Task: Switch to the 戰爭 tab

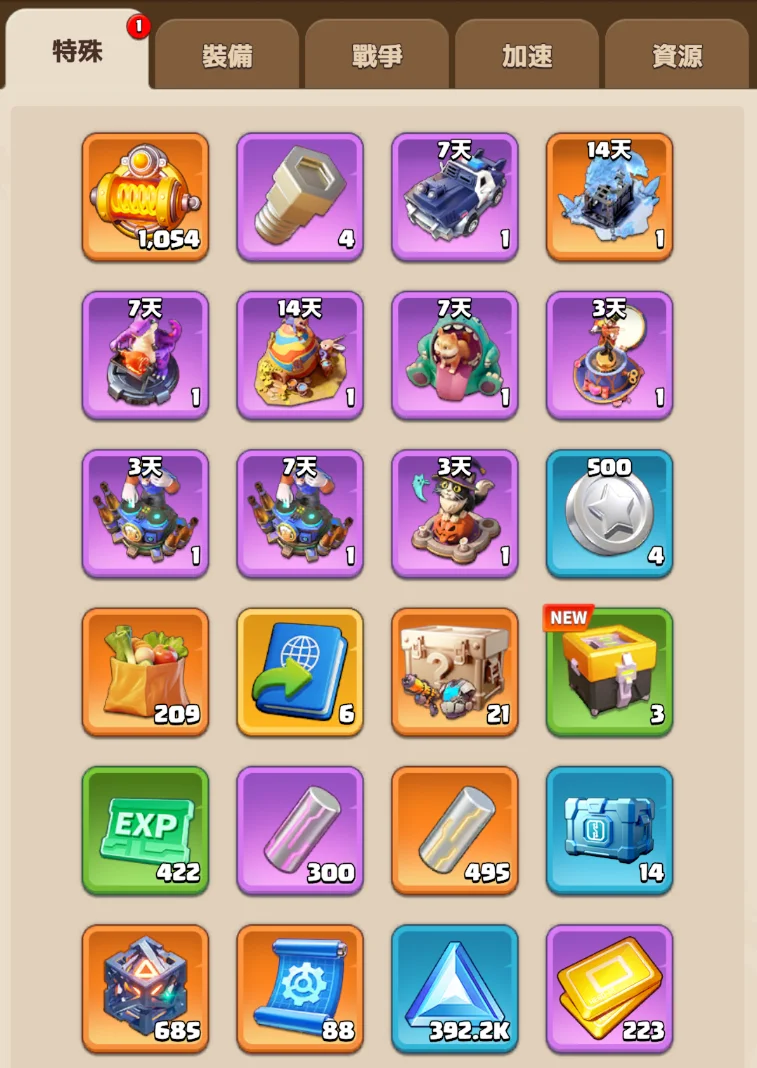Action: (377, 56)
